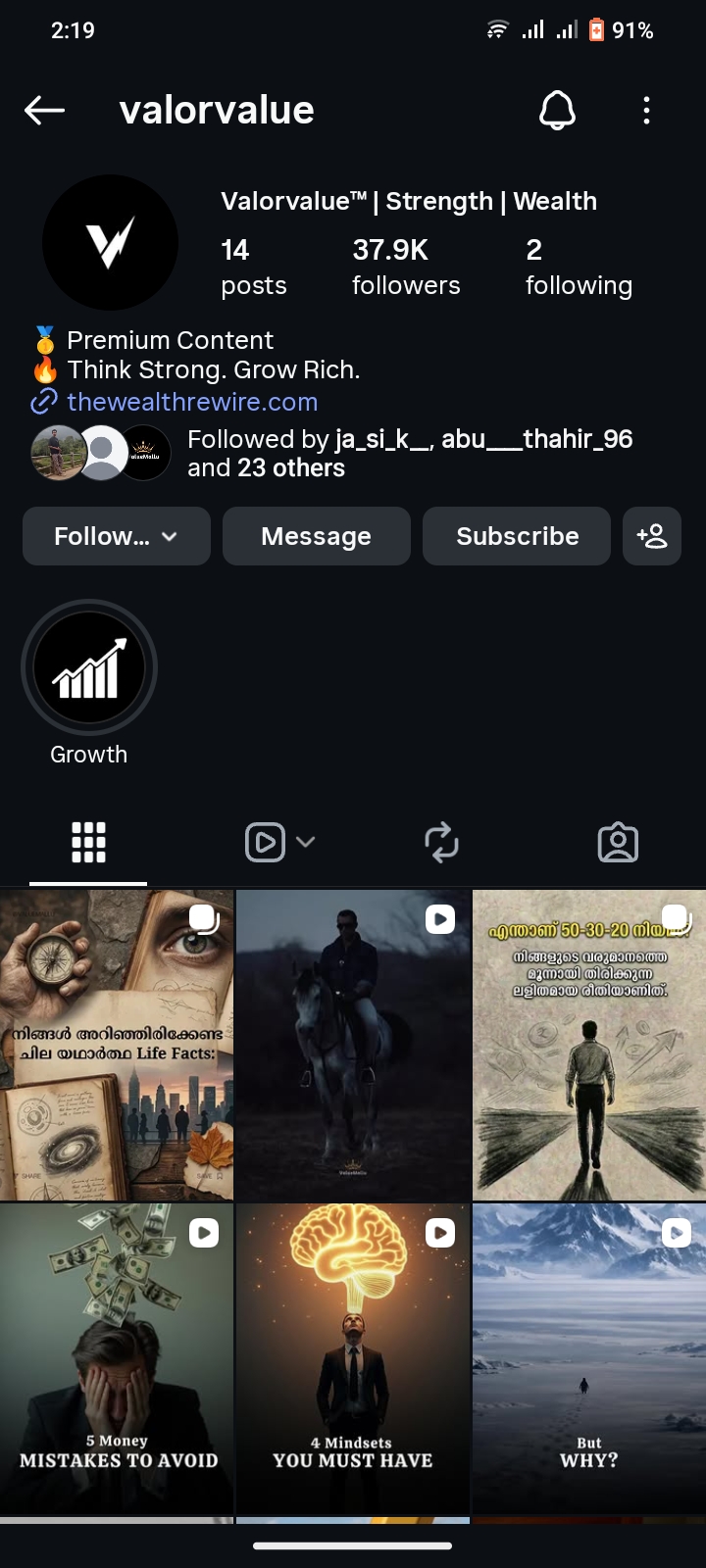Open the valorvalue profile picture
Screen dimensions: 706x1568
pyautogui.click(x=110, y=242)
